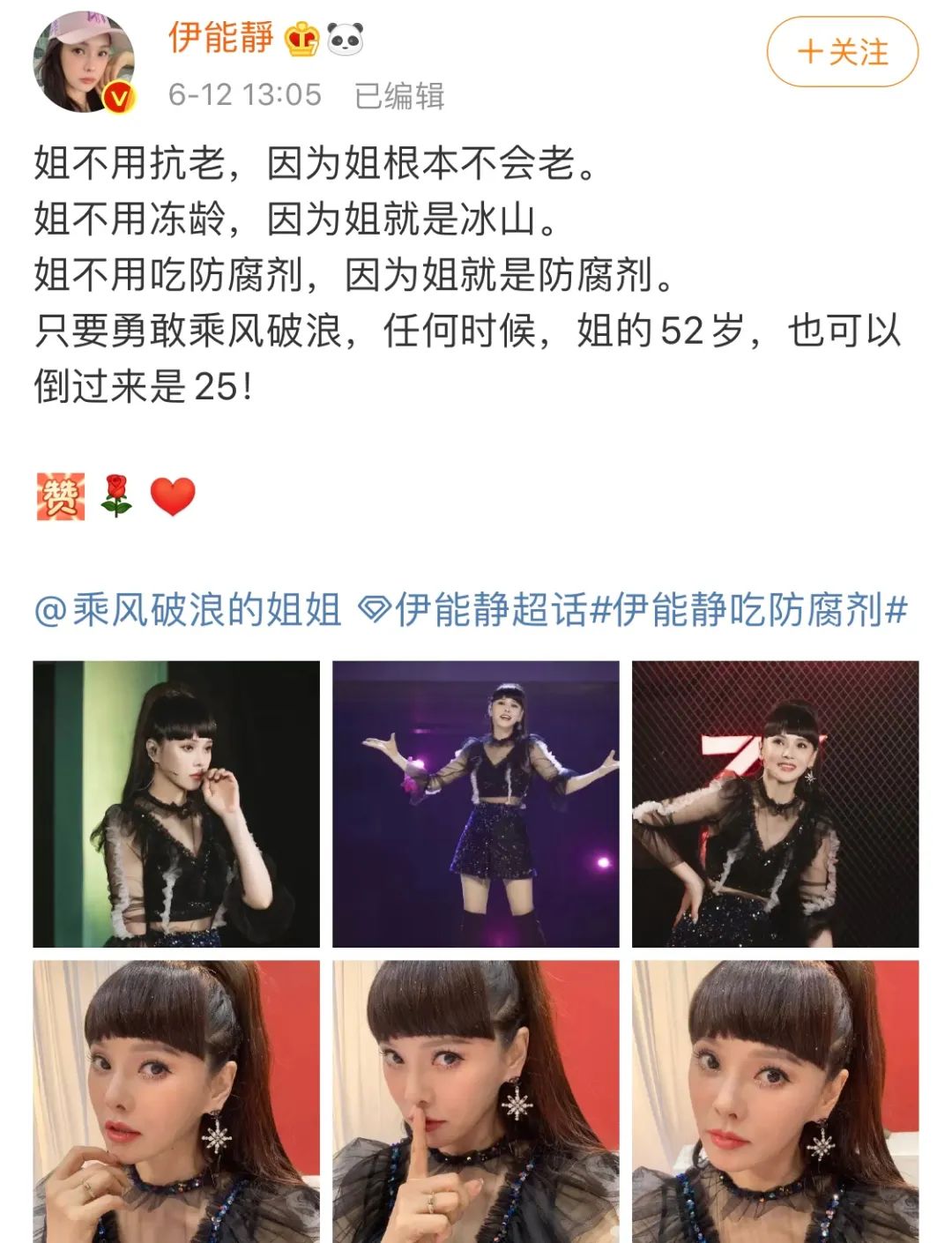952x1243 pixels.
Task: Open the #伊能静吃防腐剂# hashtag
Action: [x=747, y=609]
